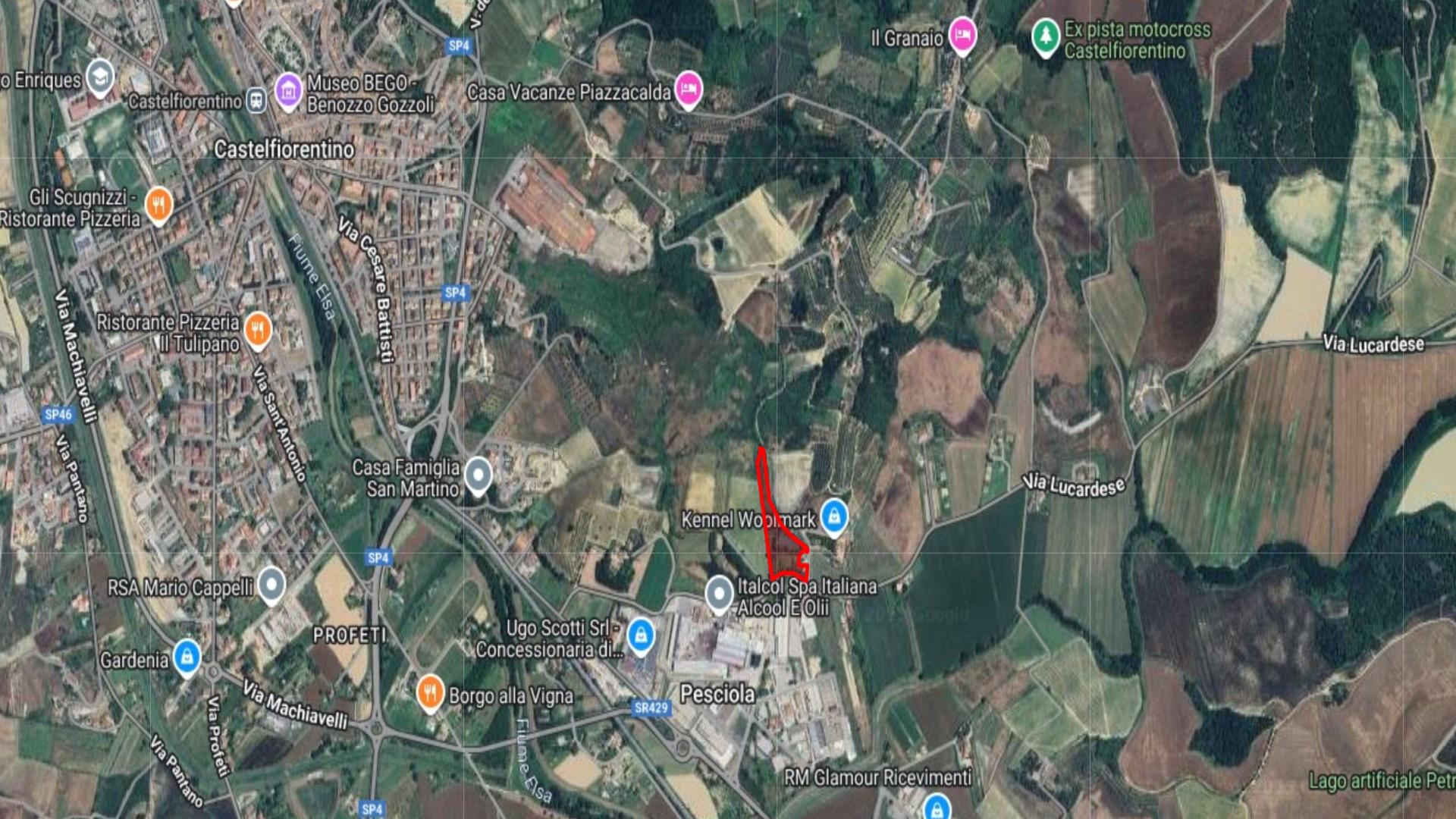Open Ristorante Pizzeria Il Tulipano pin
This screenshot has width=1456, height=819.
(x=258, y=330)
